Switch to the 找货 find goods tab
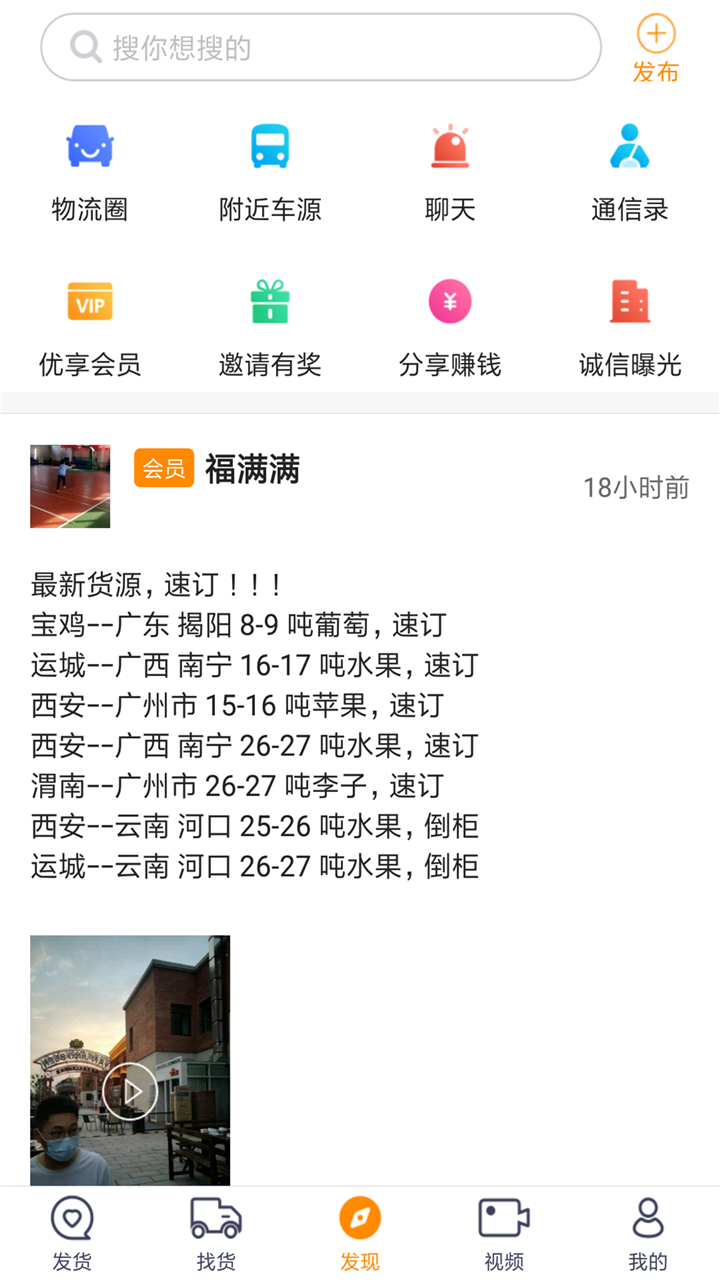Image resolution: width=720 pixels, height=1280 pixels. (x=215, y=1232)
